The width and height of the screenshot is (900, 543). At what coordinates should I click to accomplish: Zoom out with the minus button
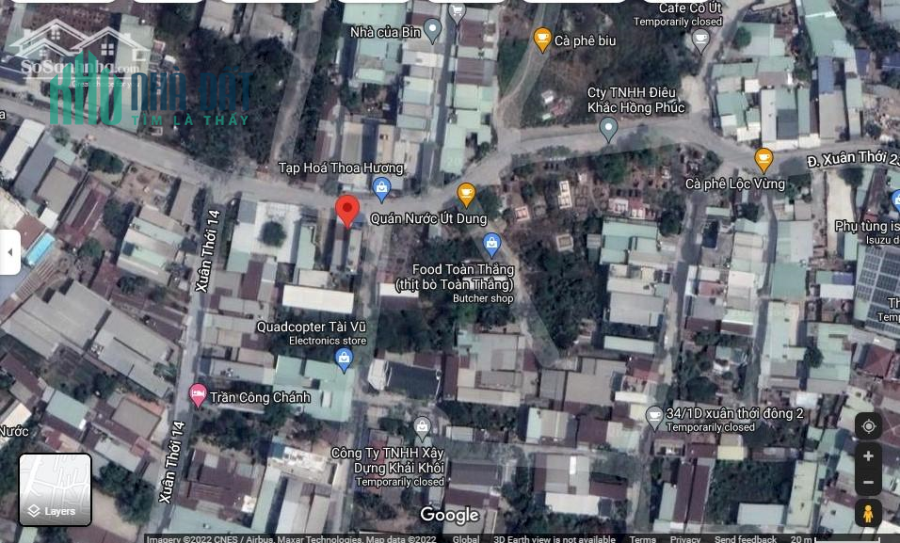(x=868, y=483)
